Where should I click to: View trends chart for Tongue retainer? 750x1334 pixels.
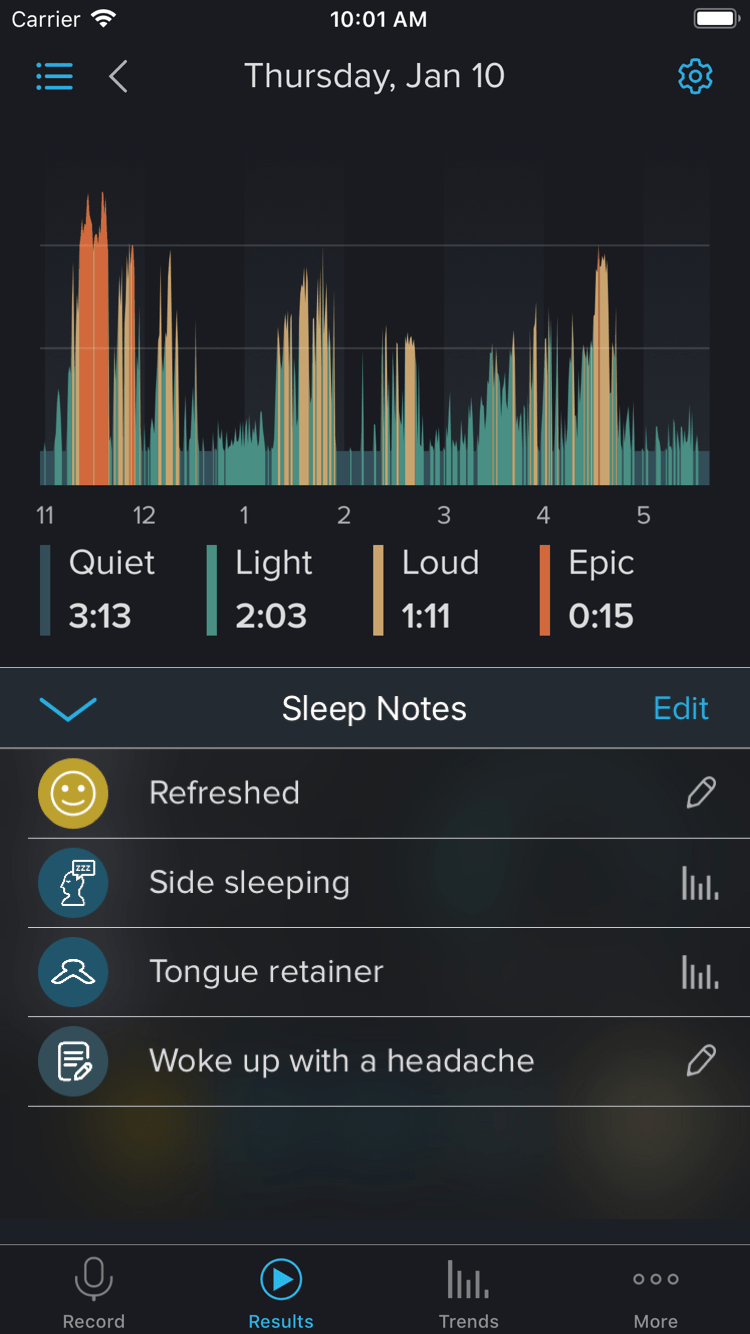[x=700, y=972]
